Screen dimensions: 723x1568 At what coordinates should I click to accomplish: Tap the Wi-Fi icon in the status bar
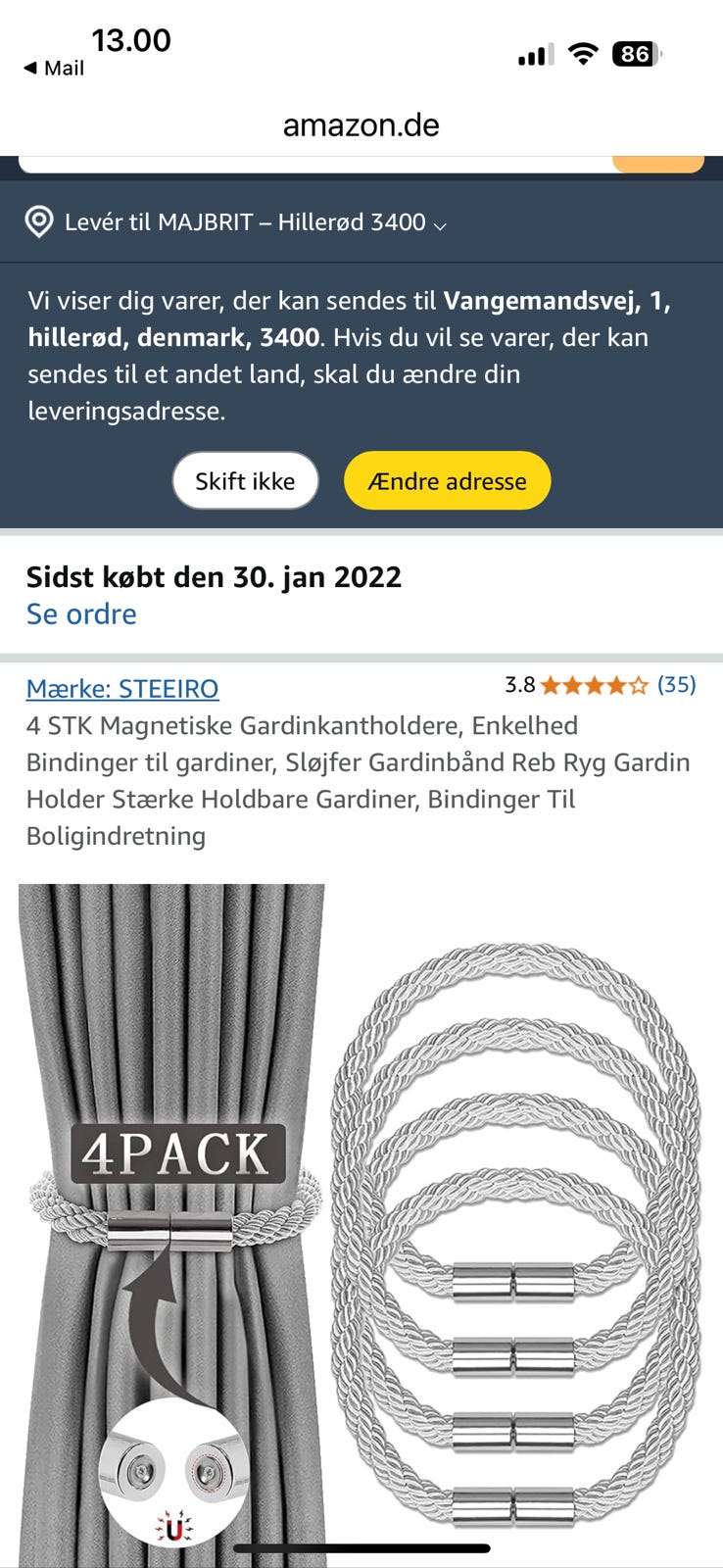coord(583,55)
